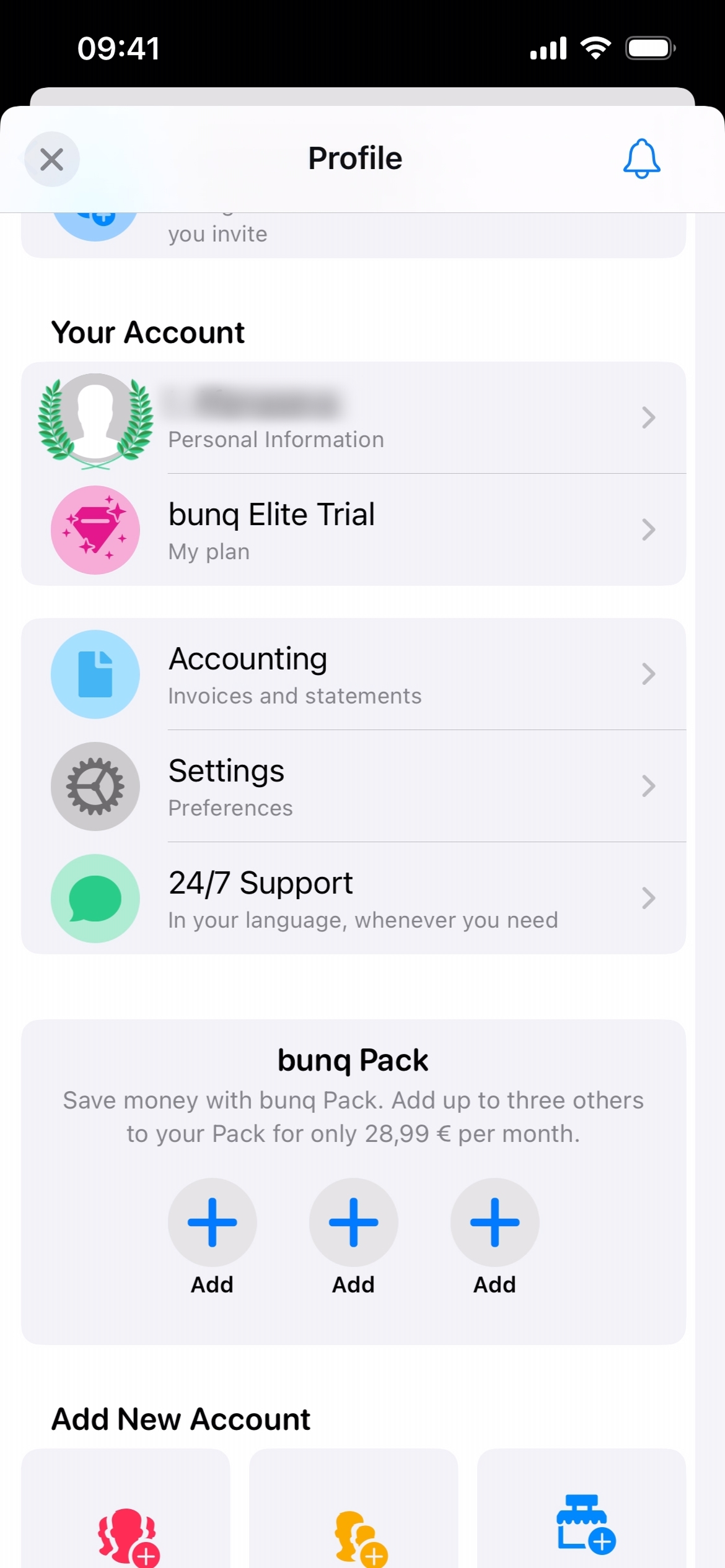
Task: Close the Profile screen
Action: 52,159
